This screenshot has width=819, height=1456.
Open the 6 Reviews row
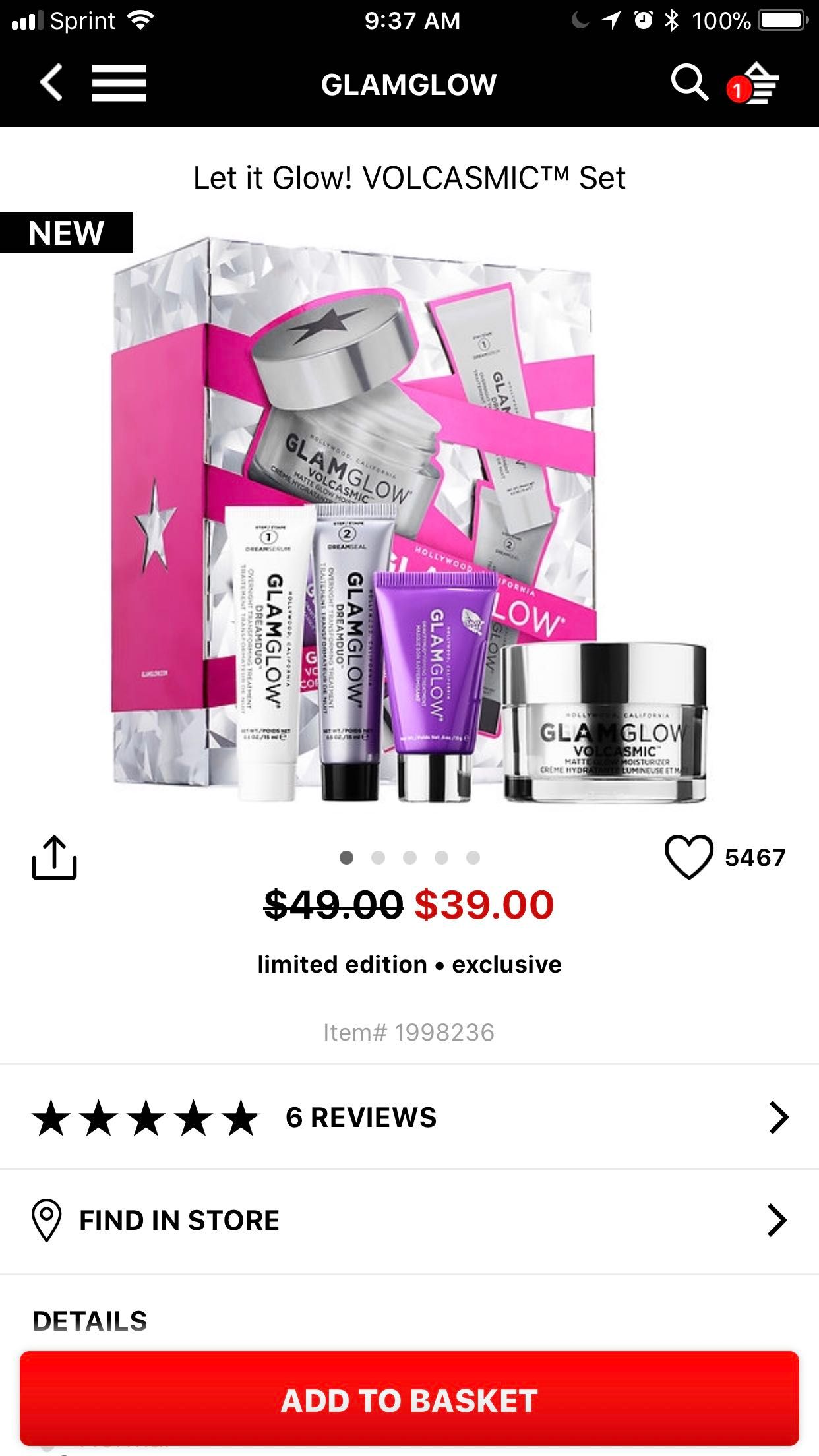click(409, 1117)
